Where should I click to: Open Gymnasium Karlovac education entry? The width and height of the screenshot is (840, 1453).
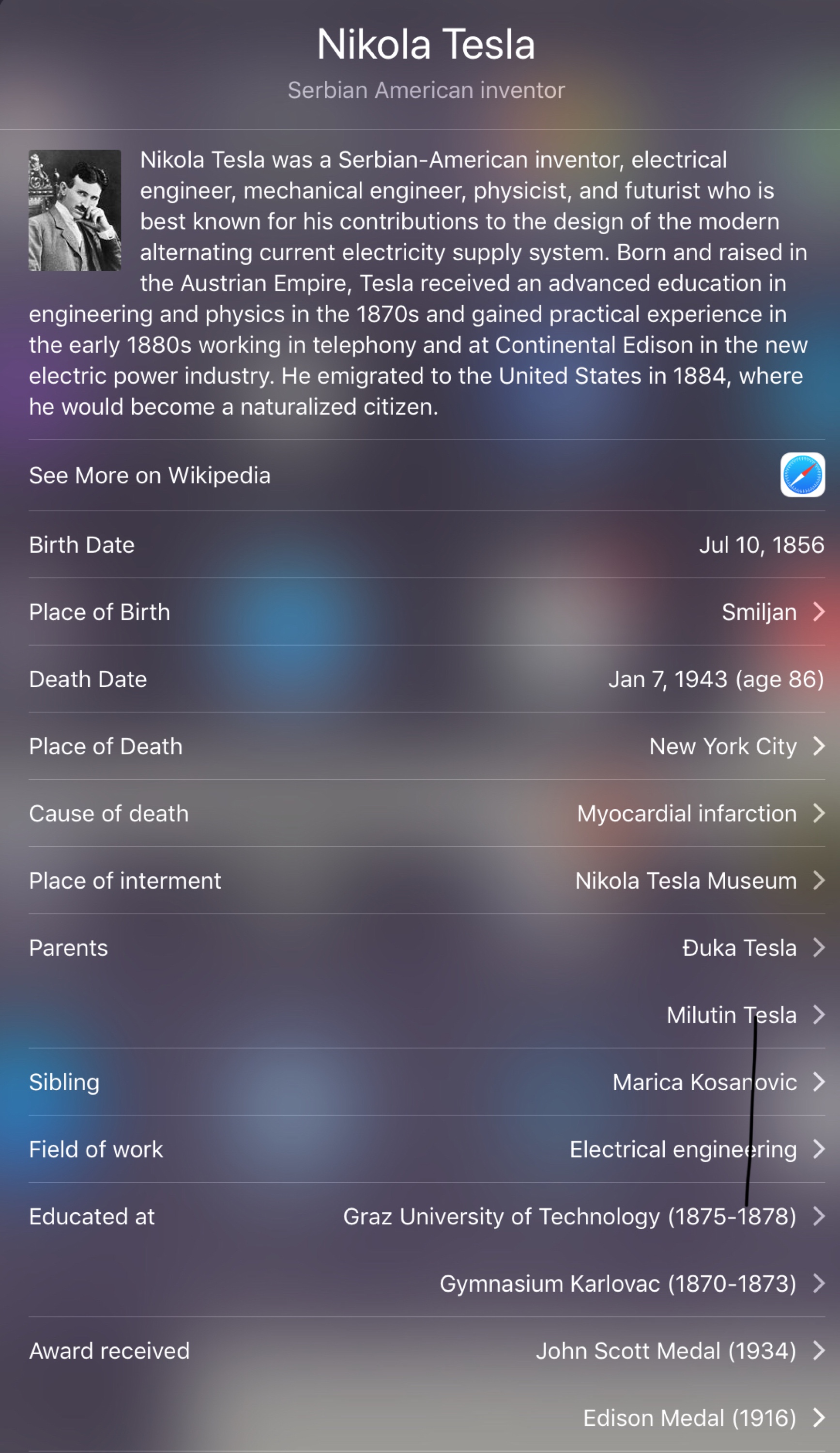tap(630, 1283)
